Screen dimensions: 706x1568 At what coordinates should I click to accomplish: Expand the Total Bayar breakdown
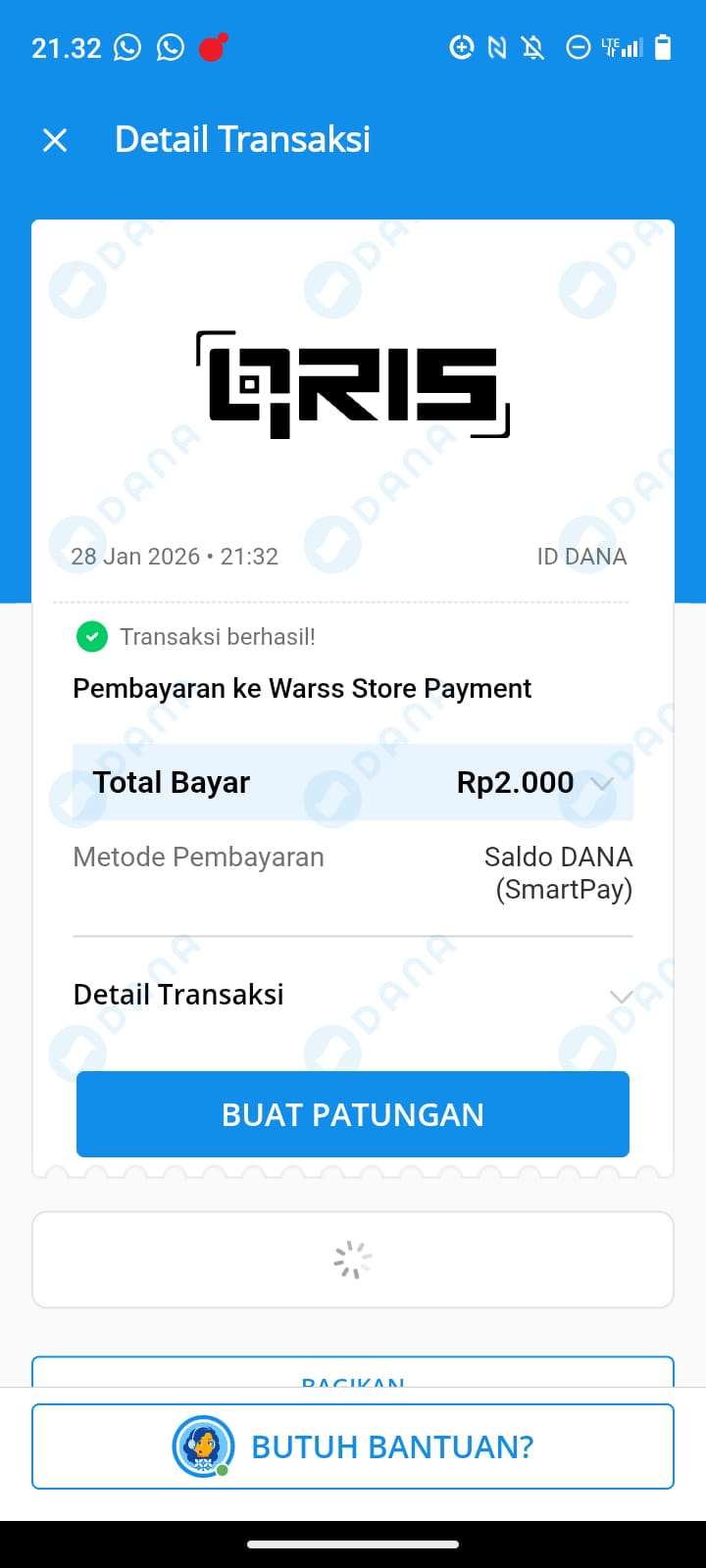click(602, 783)
